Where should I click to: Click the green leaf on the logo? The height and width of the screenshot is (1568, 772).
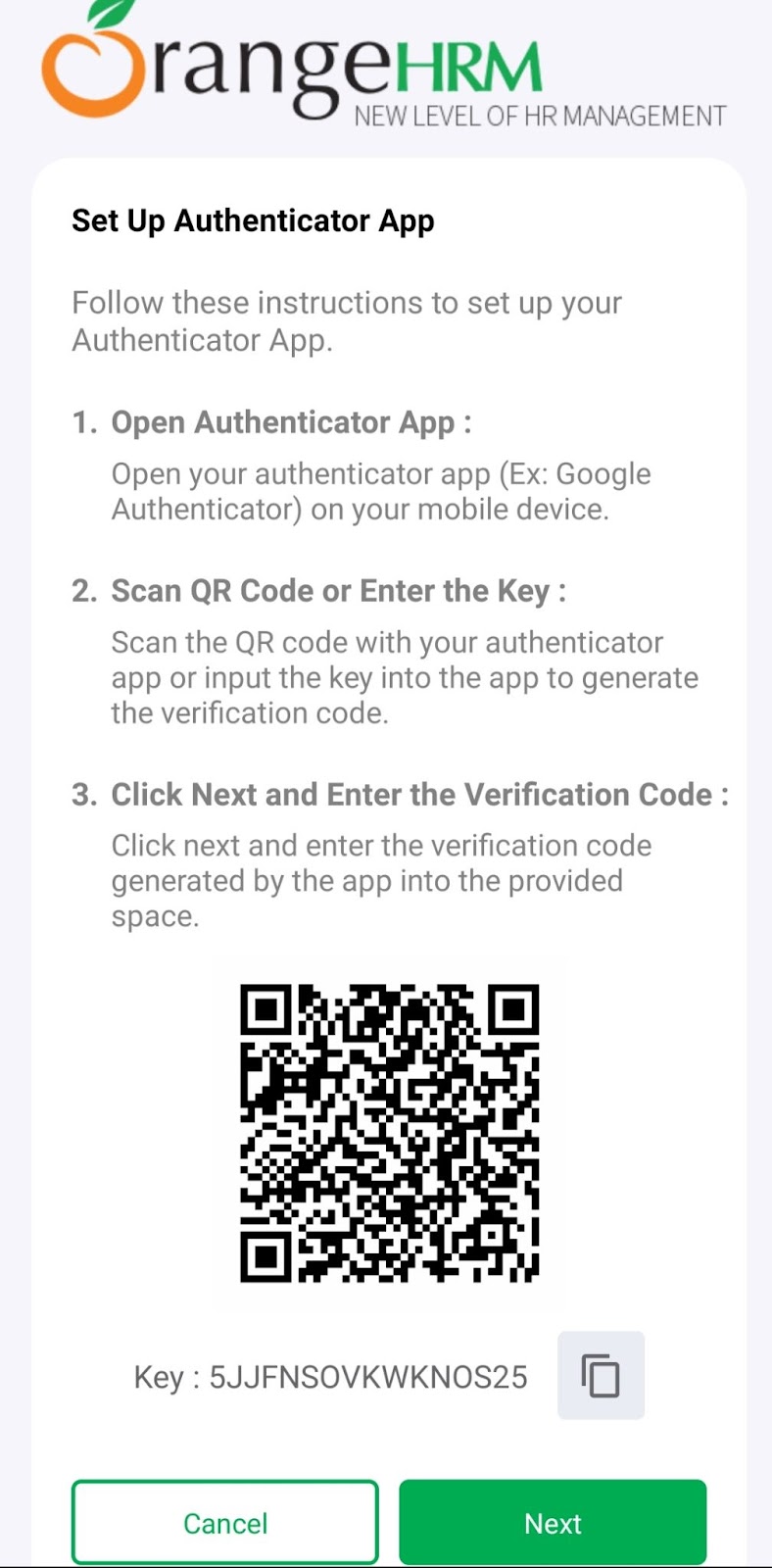[x=108, y=15]
